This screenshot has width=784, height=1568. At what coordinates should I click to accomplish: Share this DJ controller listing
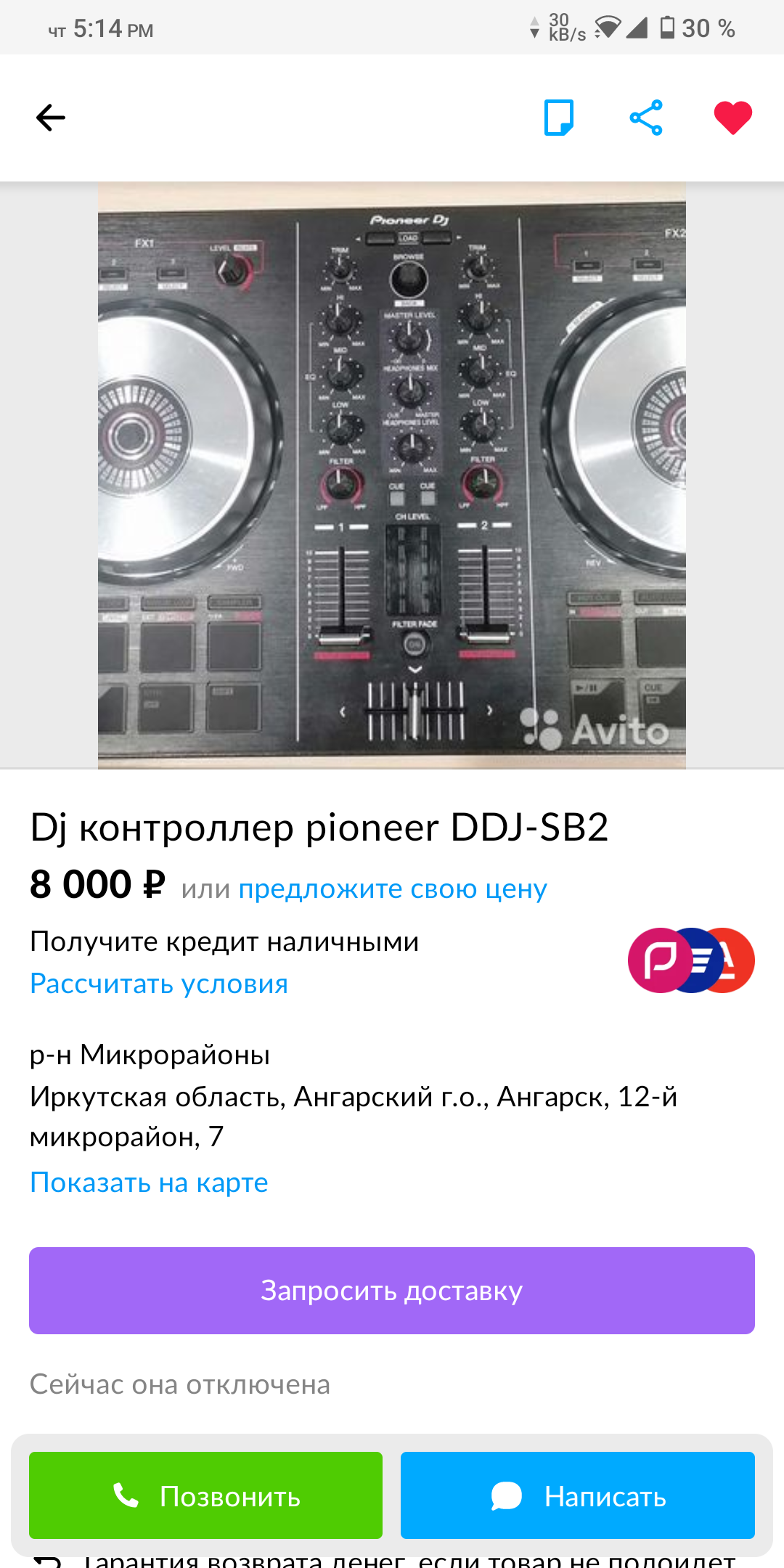[x=645, y=118]
